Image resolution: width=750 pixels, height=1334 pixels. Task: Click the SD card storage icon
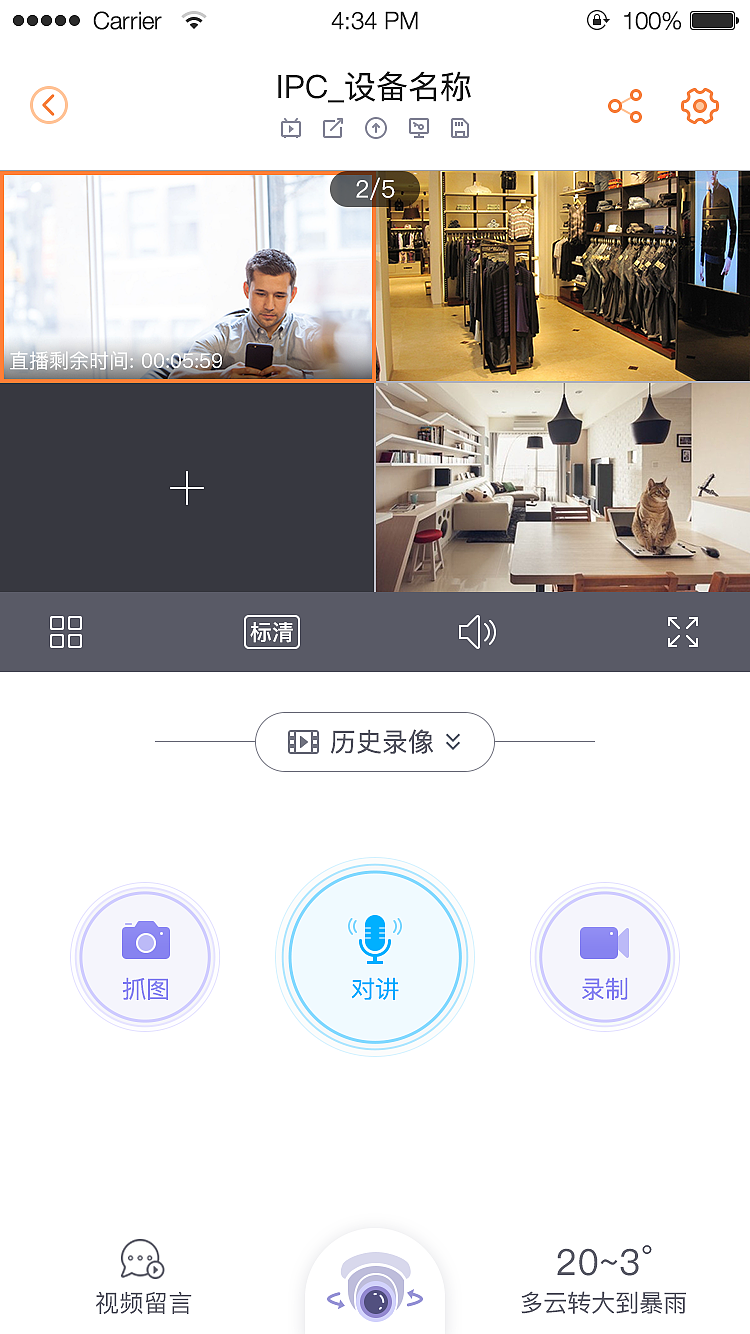point(460,128)
